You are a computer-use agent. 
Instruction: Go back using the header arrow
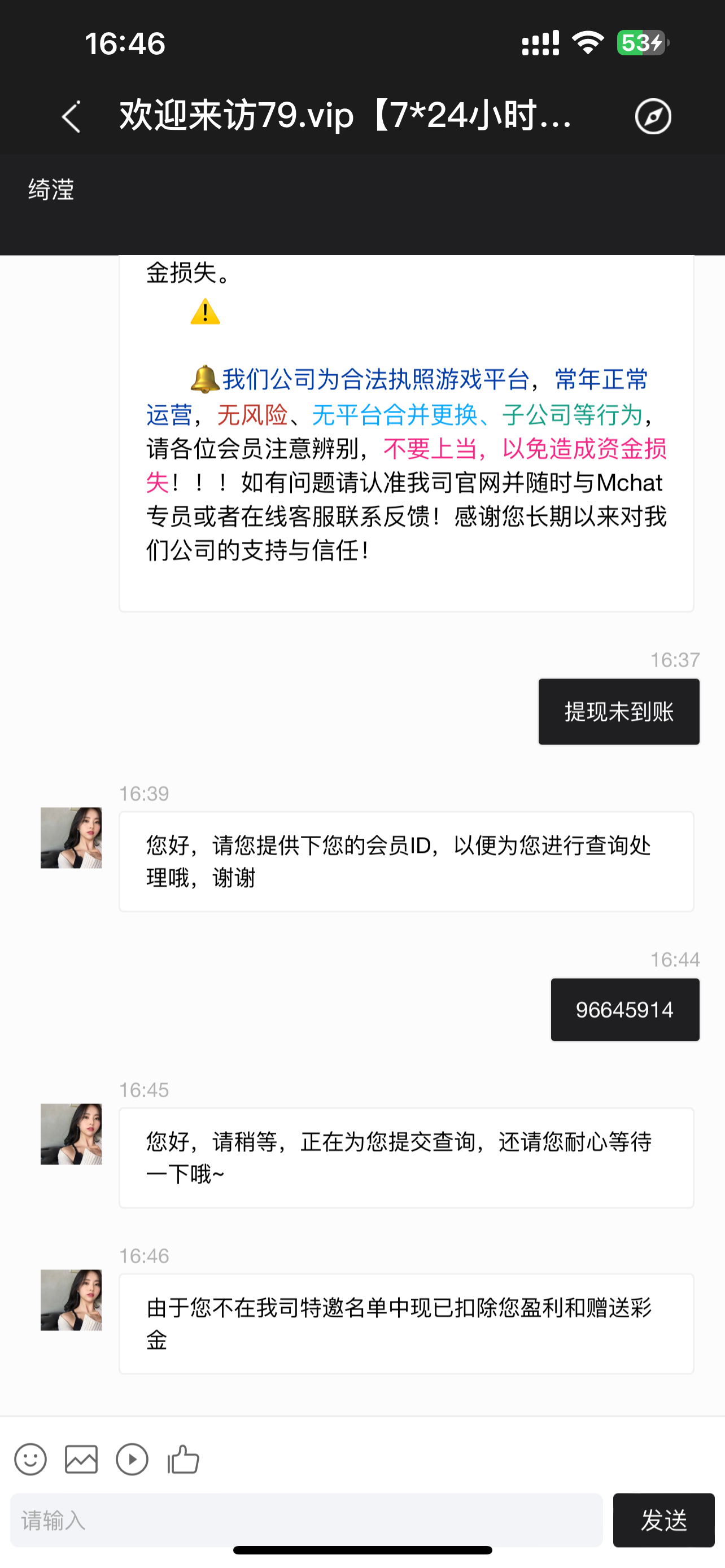click(x=71, y=116)
